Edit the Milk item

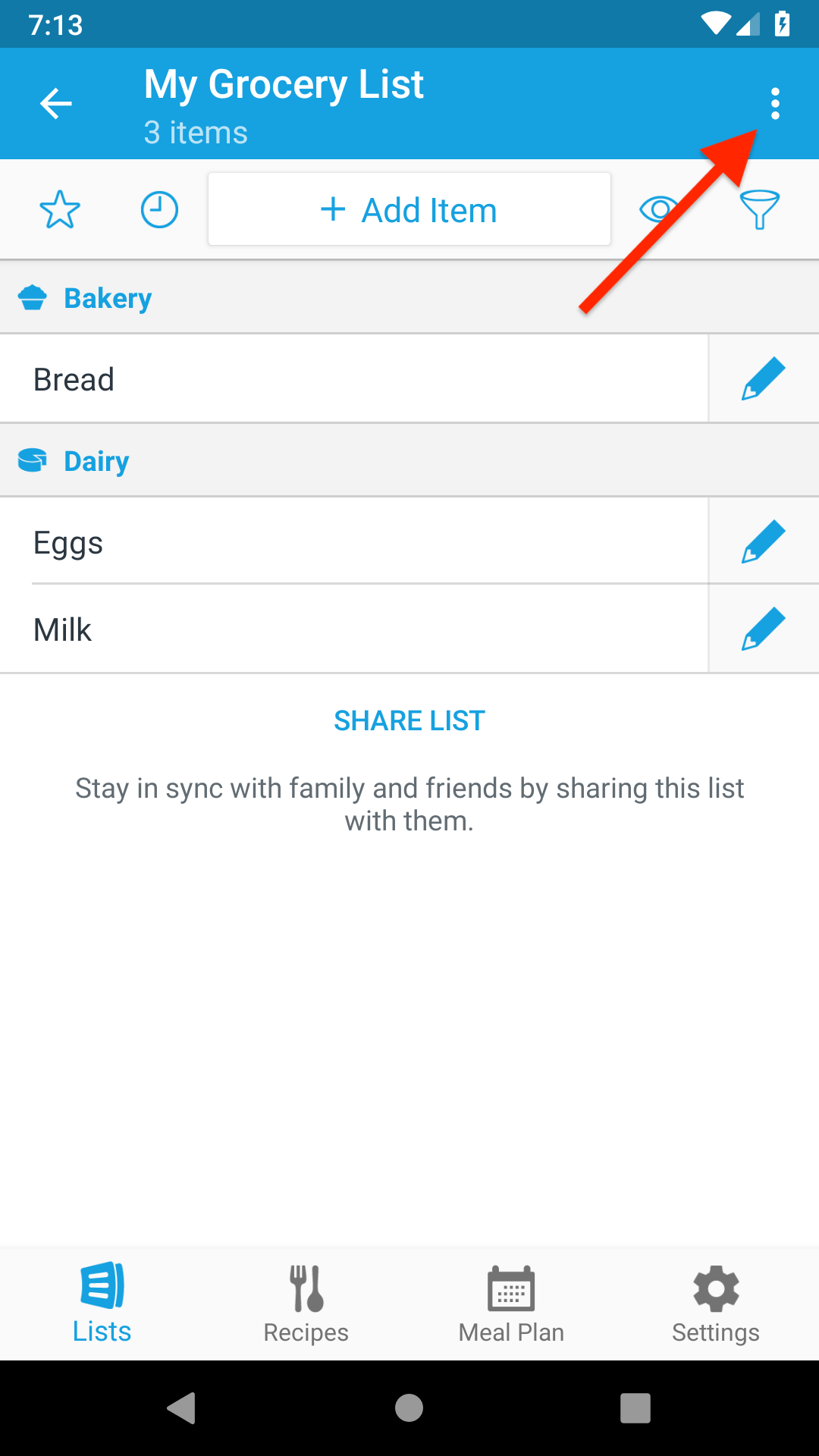pos(763,629)
